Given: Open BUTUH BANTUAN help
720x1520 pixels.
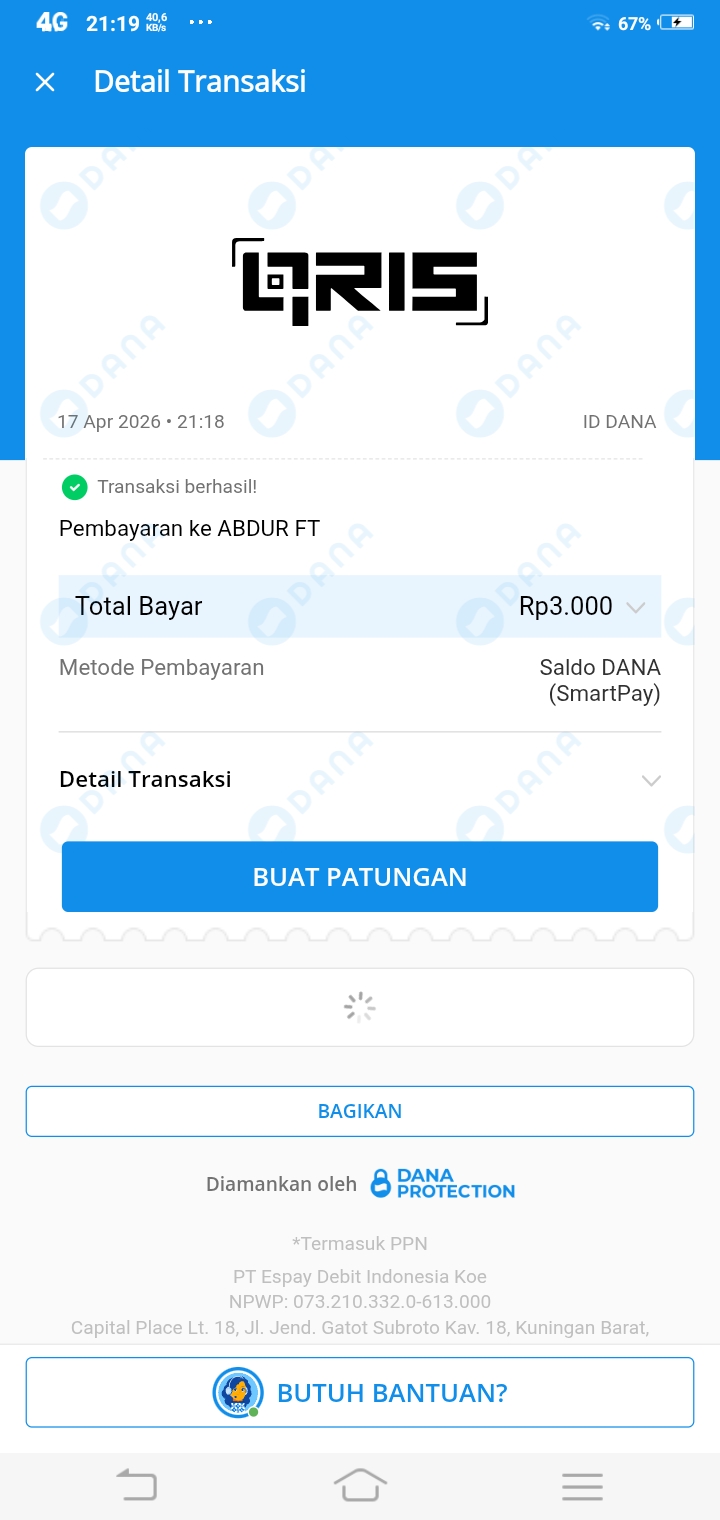Looking at the screenshot, I should [x=360, y=1392].
